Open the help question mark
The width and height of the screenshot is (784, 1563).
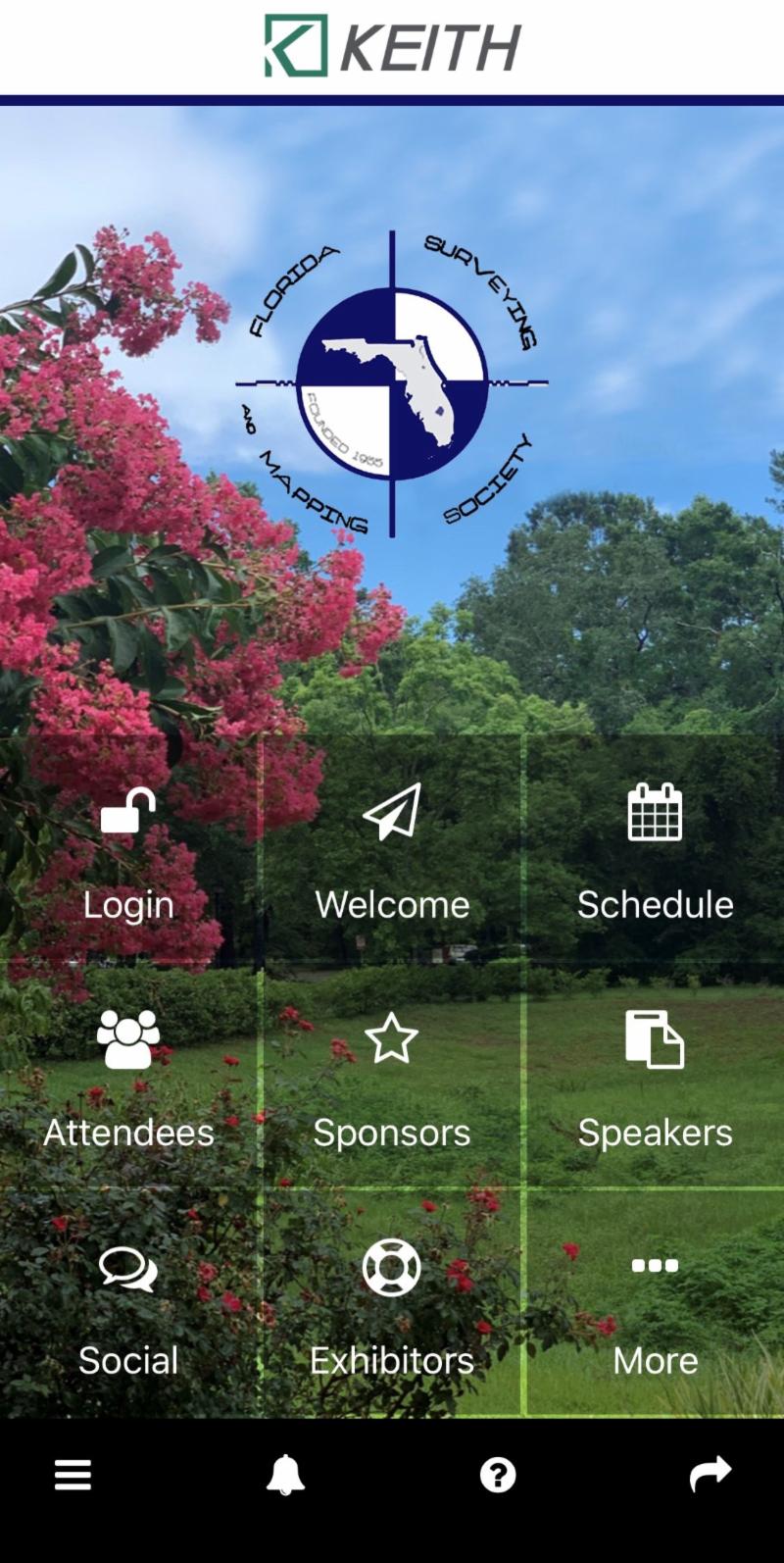click(x=498, y=1474)
